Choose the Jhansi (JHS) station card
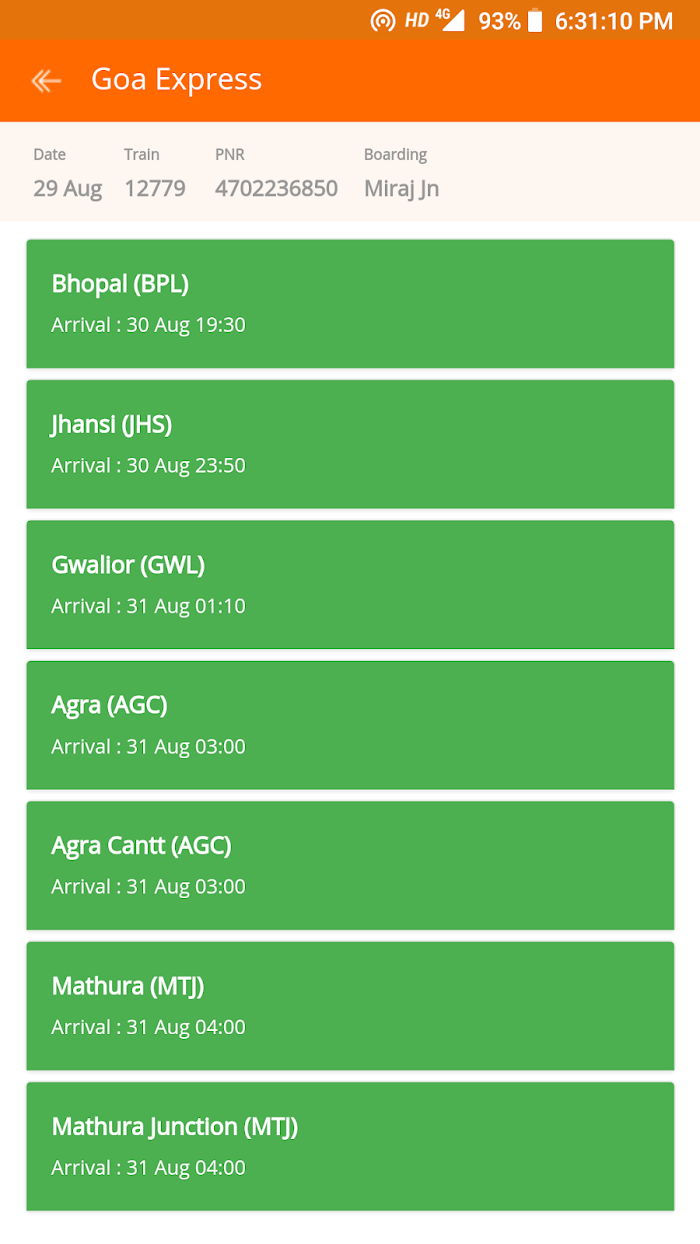The width and height of the screenshot is (700, 1244). [350, 444]
